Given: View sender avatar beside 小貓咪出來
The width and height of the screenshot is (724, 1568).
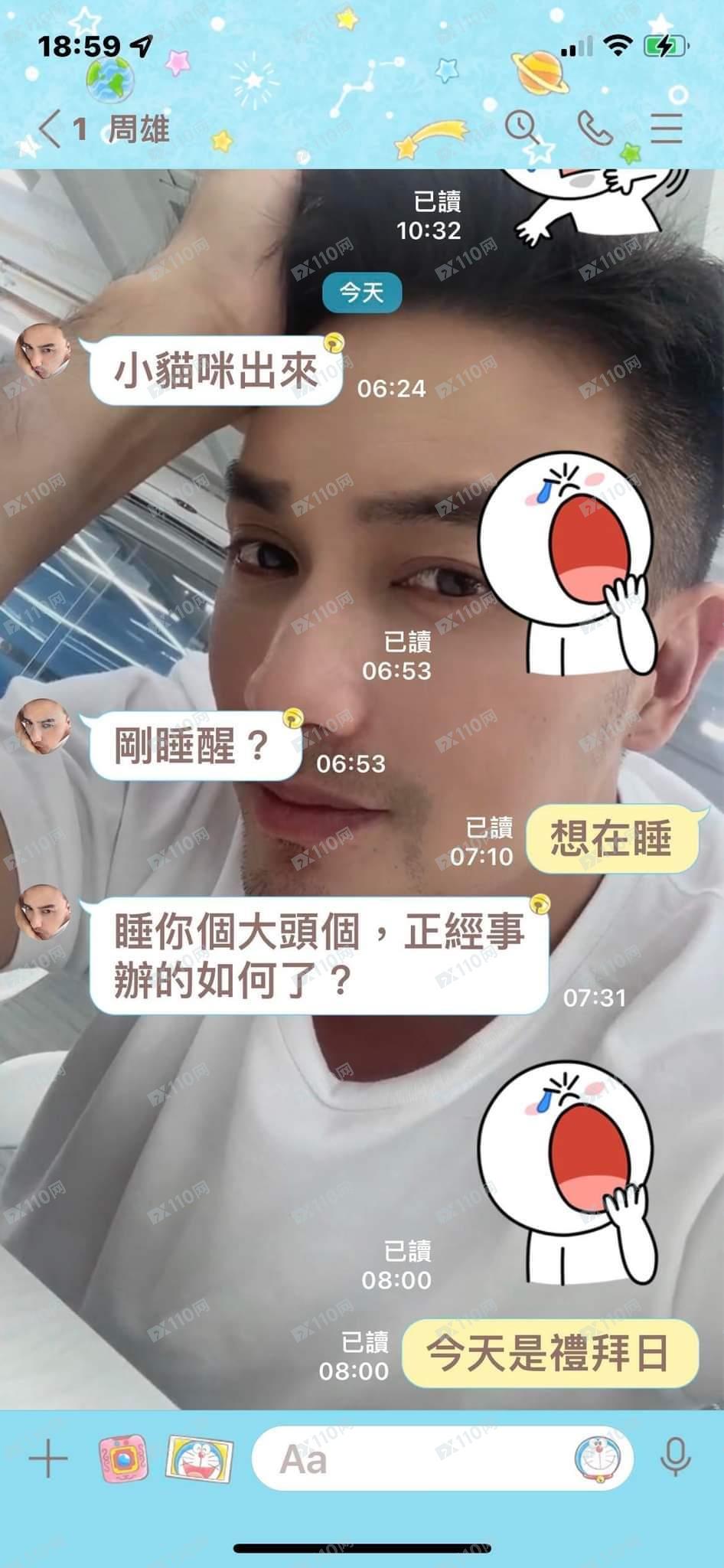Looking at the screenshot, I should (x=44, y=351).
